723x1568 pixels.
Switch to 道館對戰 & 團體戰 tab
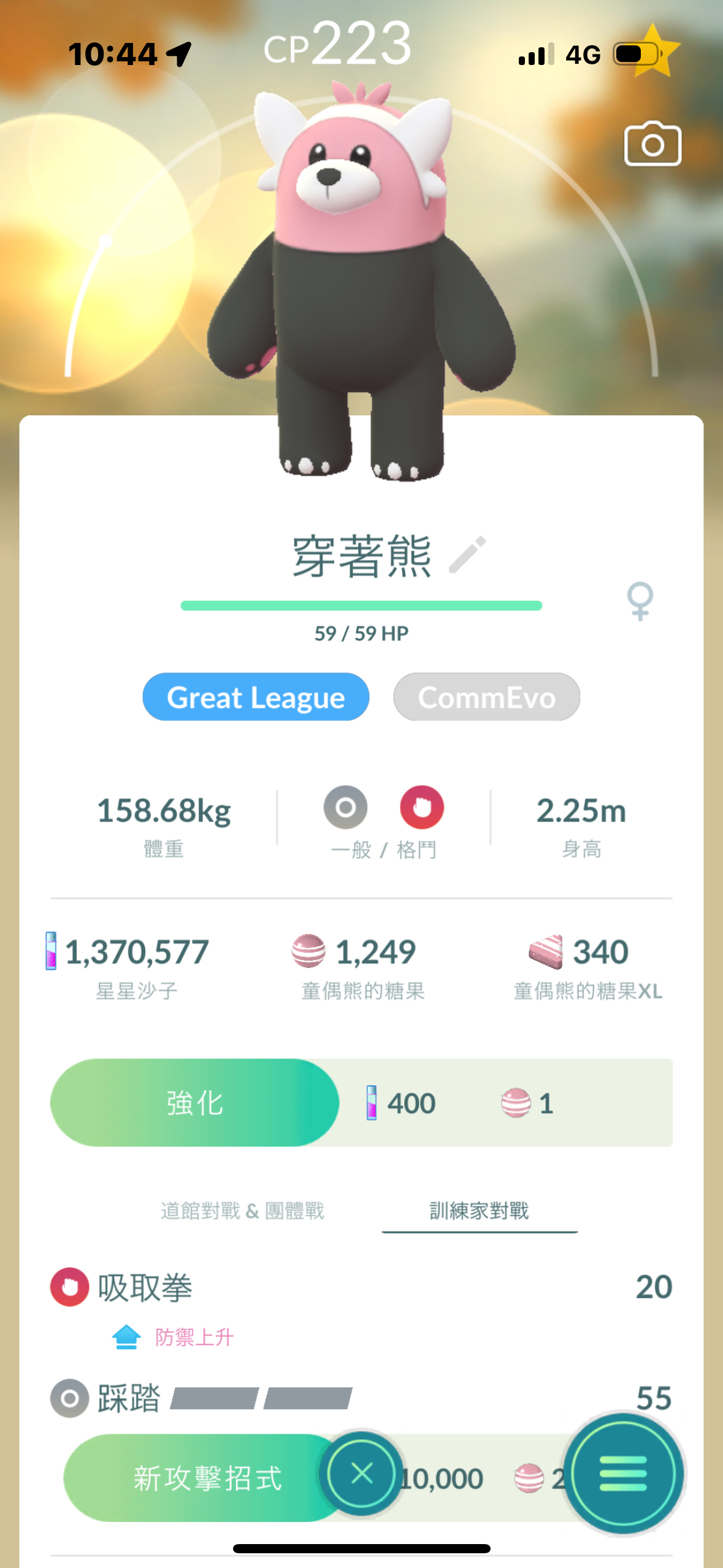[242, 1211]
